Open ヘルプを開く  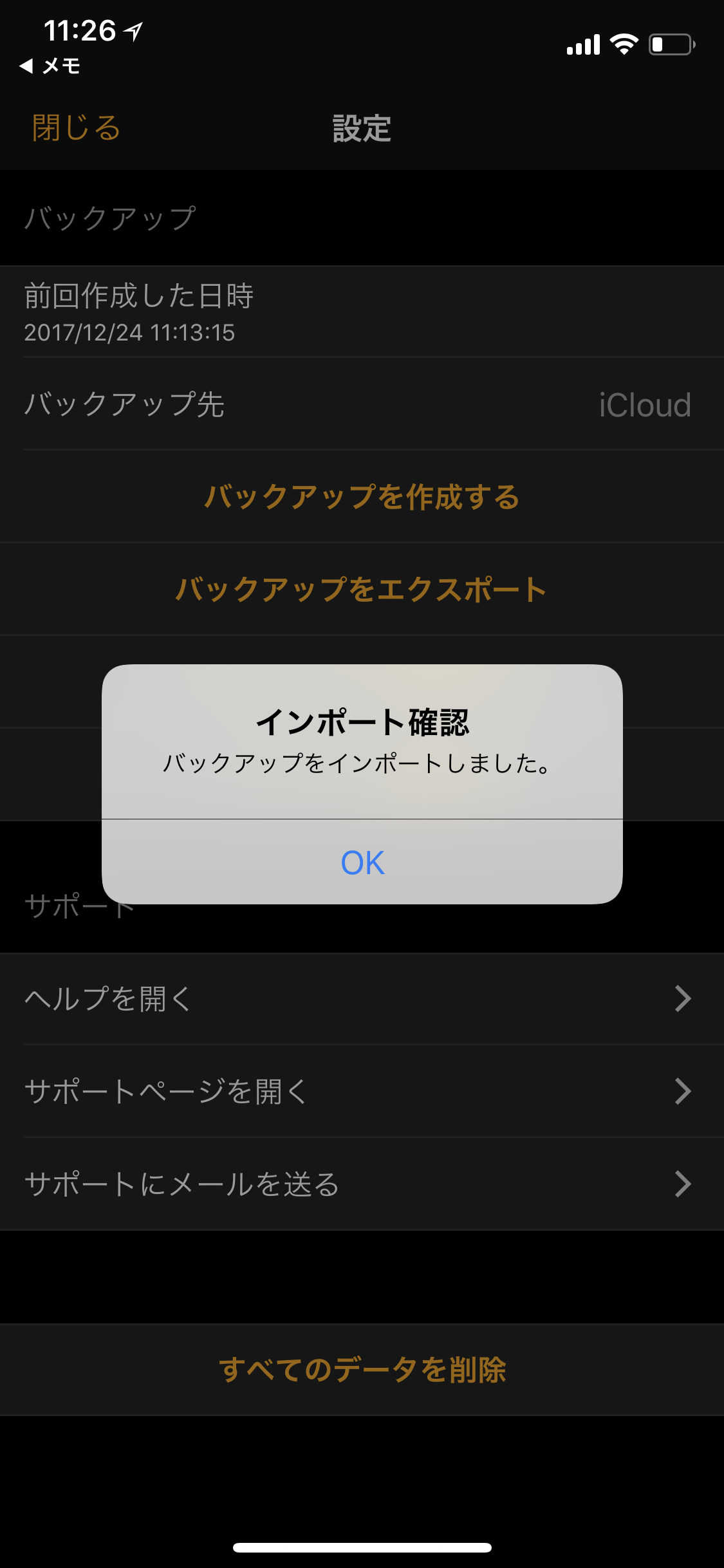(x=362, y=999)
